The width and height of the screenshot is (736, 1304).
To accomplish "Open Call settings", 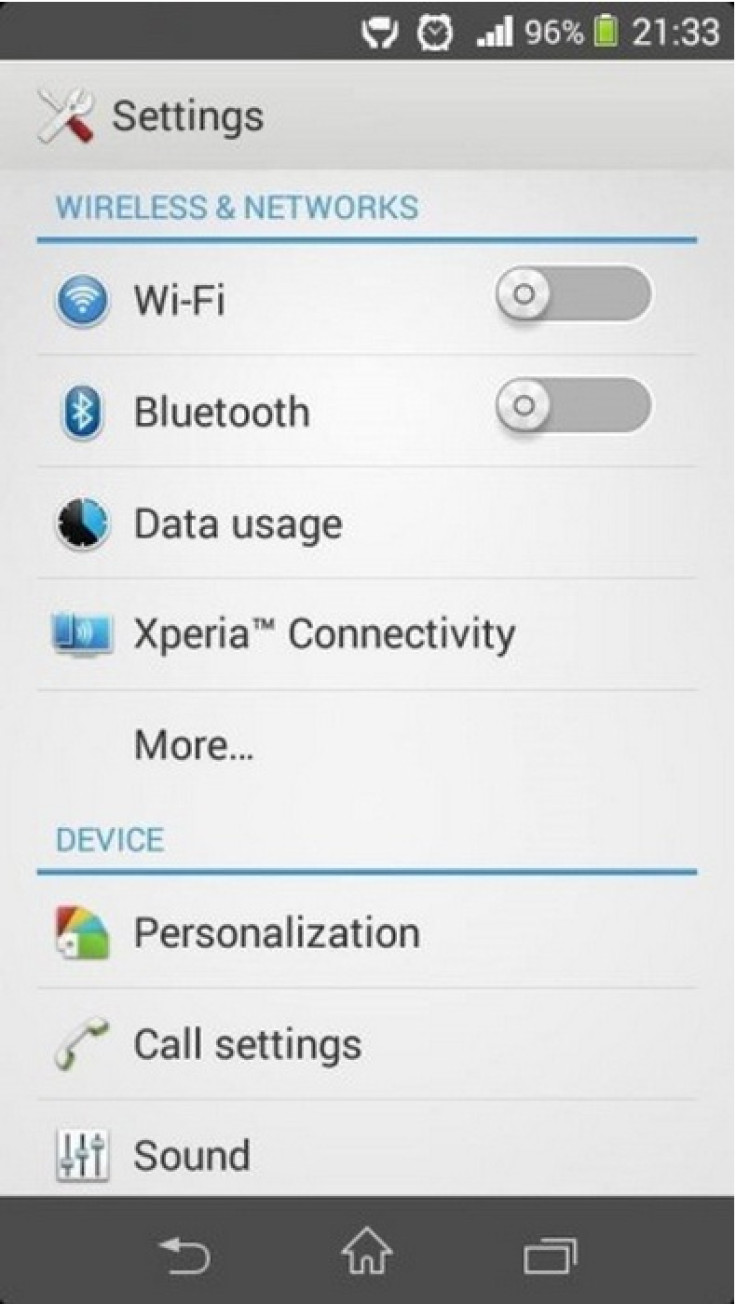I will click(367, 1044).
